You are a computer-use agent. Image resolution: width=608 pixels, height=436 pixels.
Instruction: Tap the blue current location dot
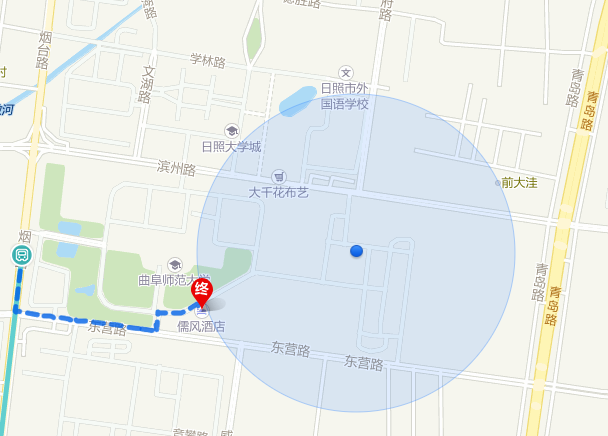click(x=356, y=250)
